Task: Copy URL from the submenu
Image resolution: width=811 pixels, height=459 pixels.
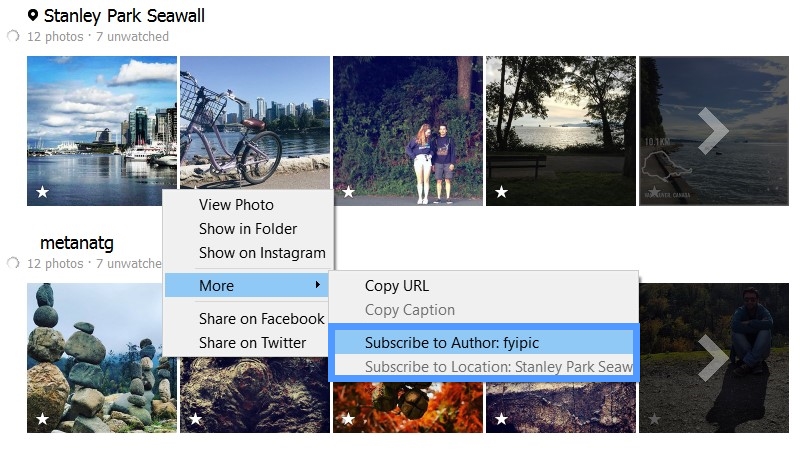Action: (396, 286)
